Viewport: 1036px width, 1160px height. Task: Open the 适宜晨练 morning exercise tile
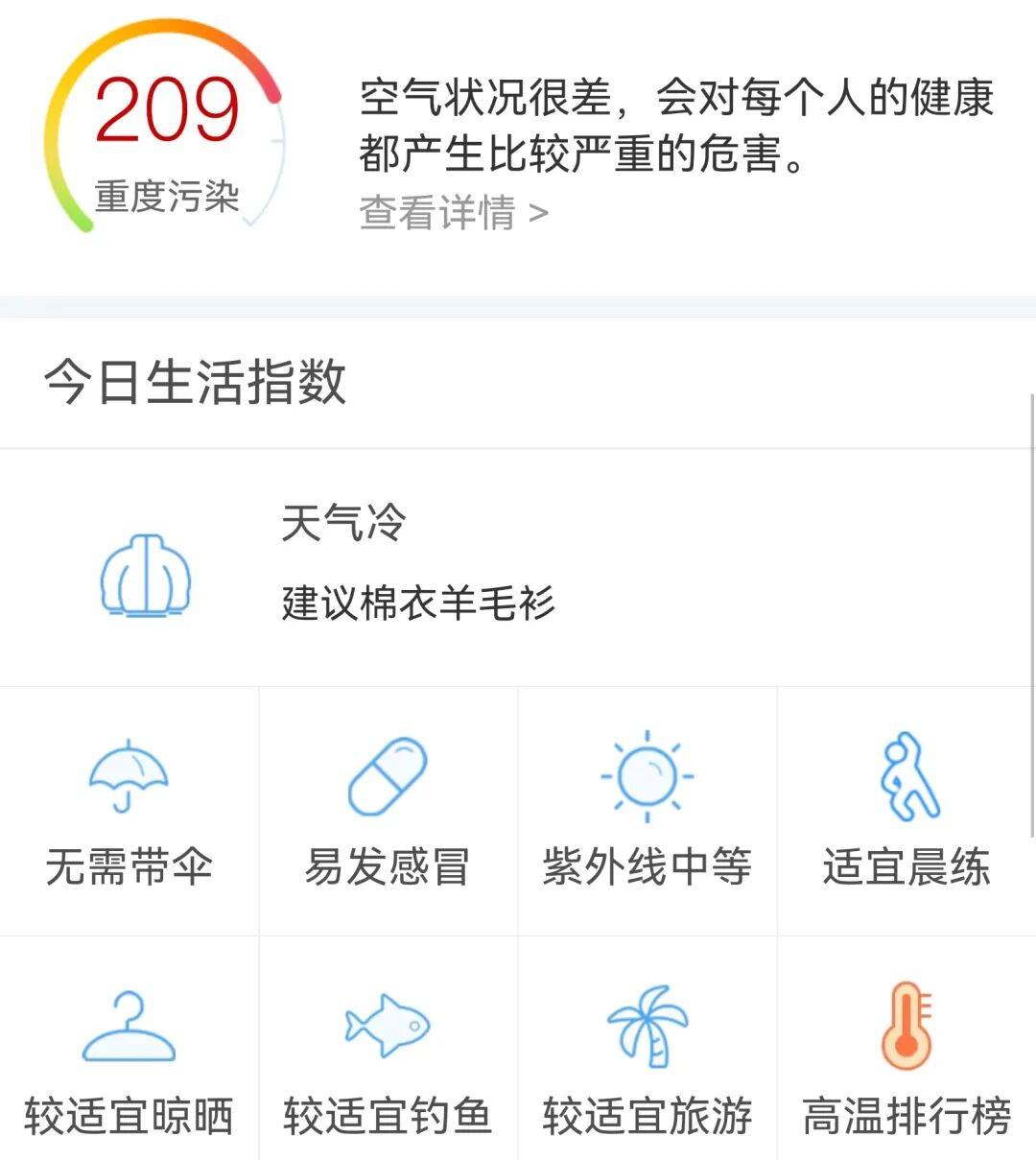click(x=906, y=812)
